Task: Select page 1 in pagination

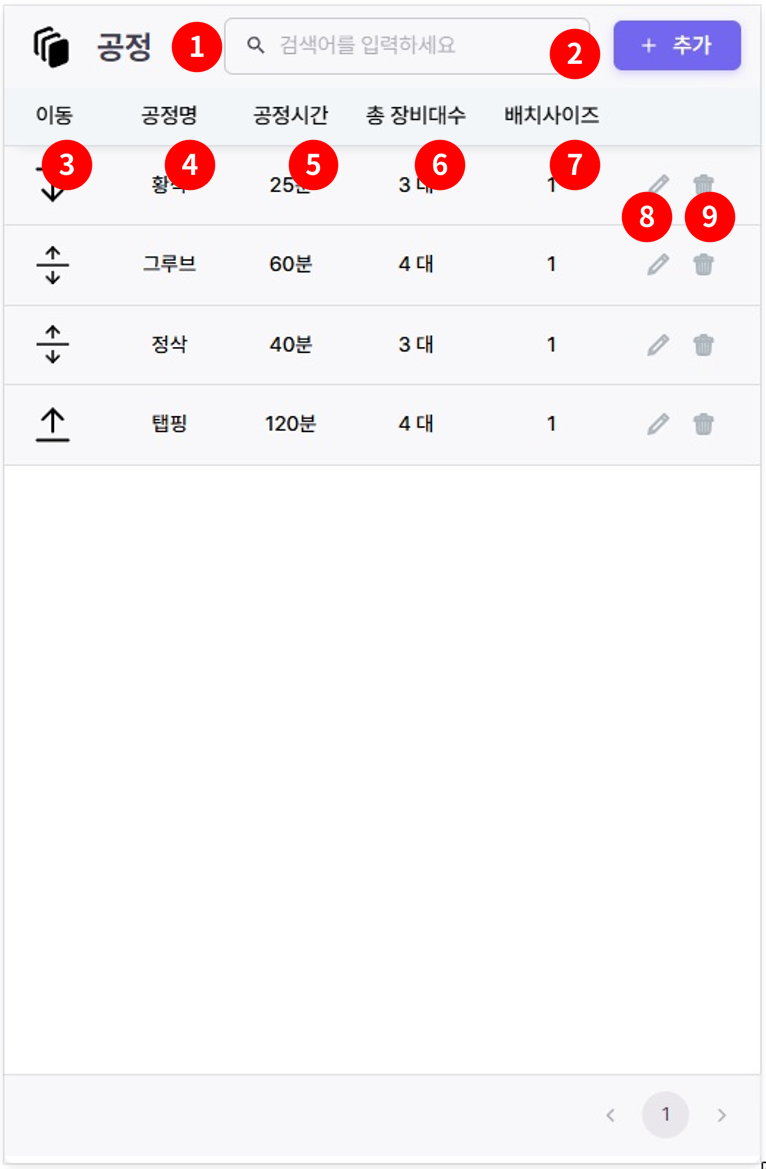Action: 666,1114
